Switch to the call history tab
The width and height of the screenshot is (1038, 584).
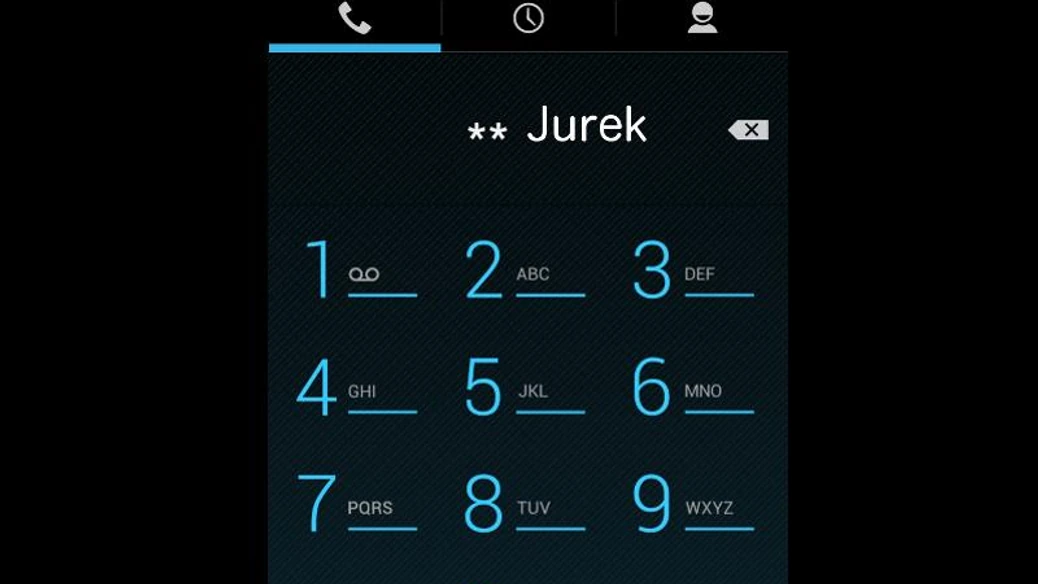point(528,19)
